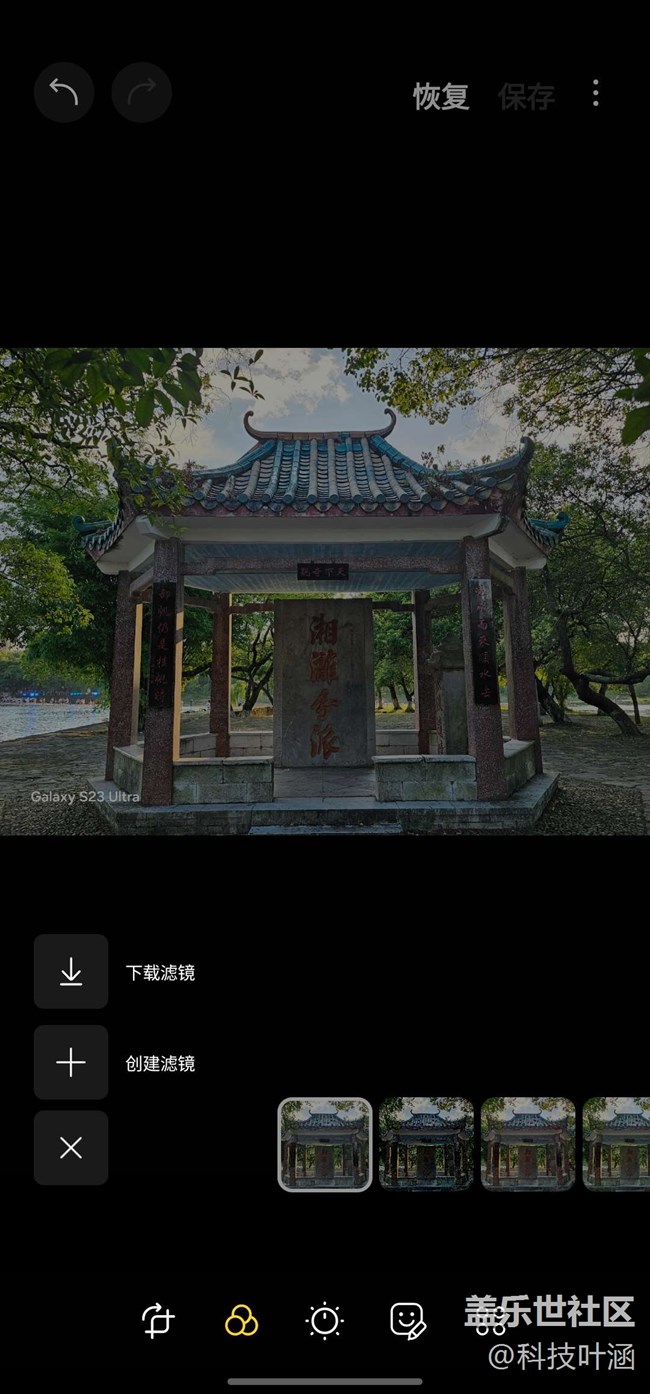Tap 下载滤镜 to download filters
The image size is (650, 1394).
71,971
